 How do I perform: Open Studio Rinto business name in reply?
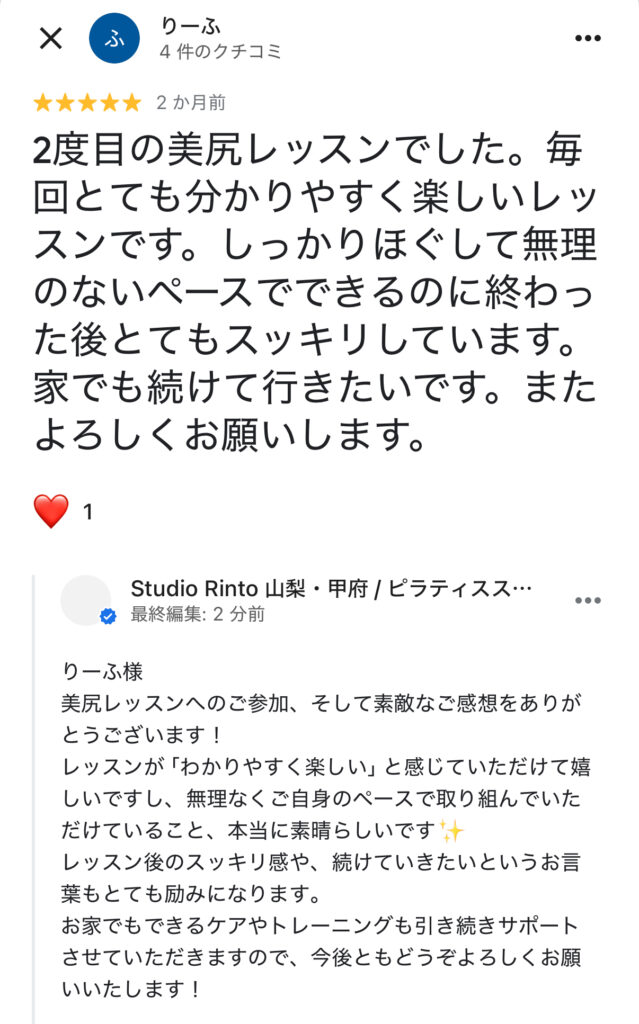[331, 588]
